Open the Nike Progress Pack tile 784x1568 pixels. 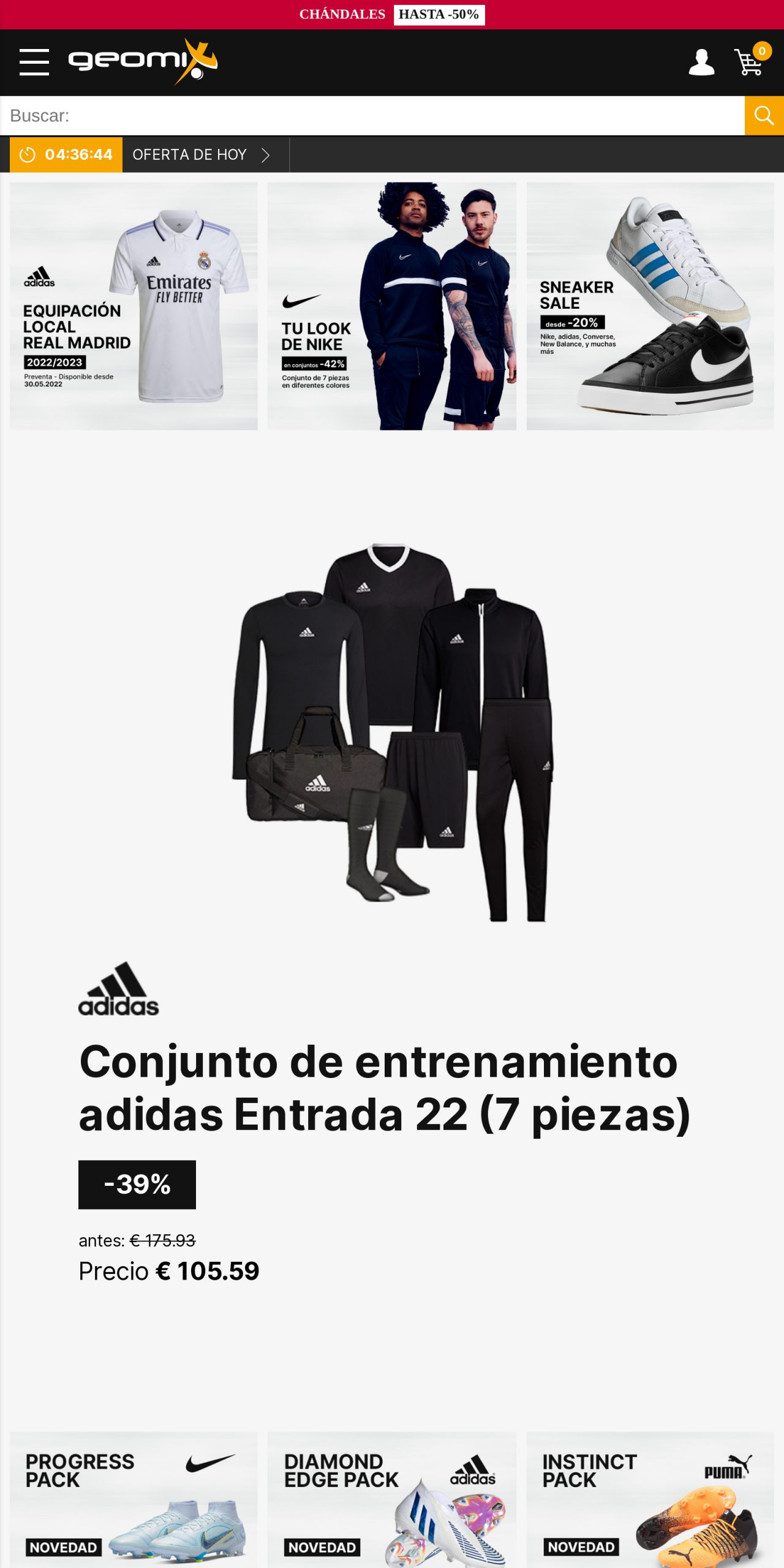[x=134, y=1499]
